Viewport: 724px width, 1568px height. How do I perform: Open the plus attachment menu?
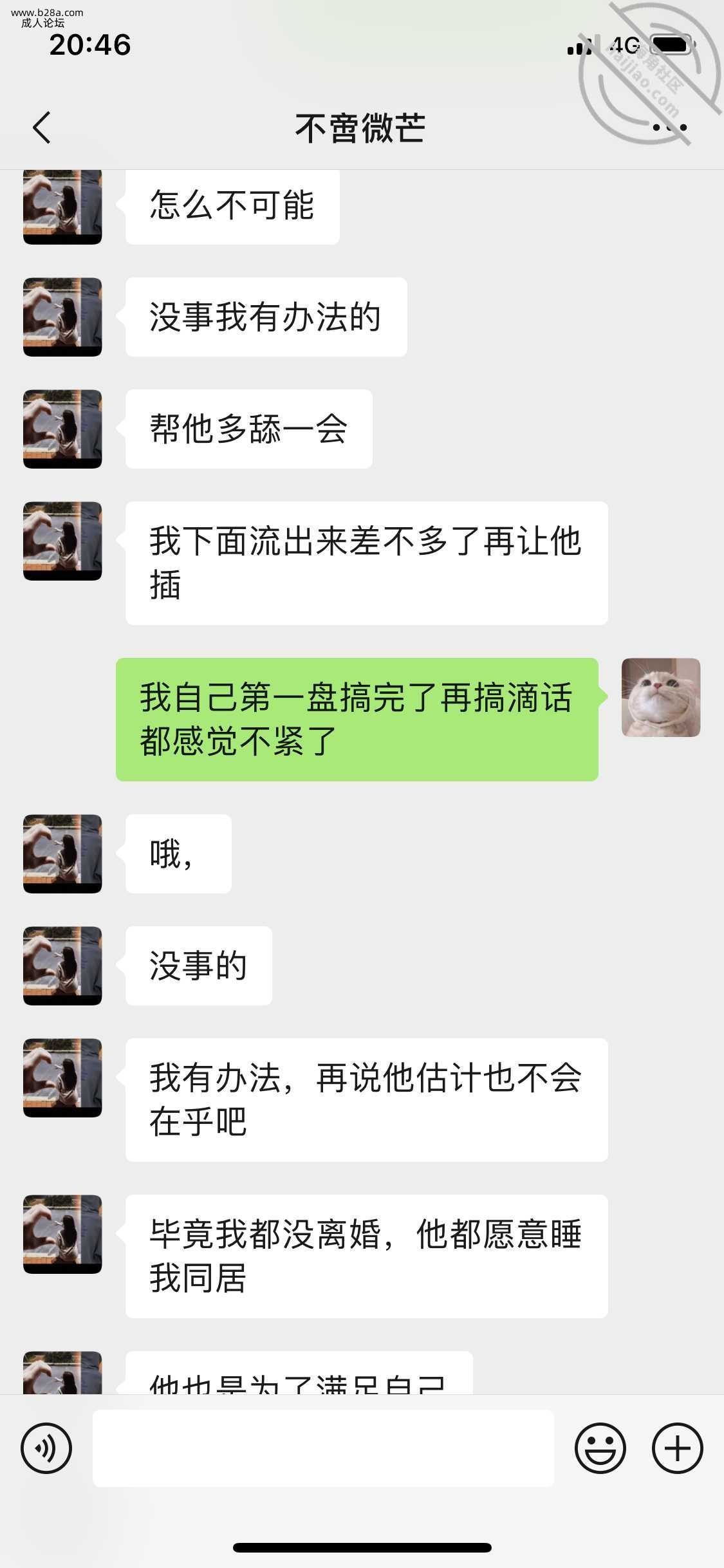pyautogui.click(x=677, y=1448)
